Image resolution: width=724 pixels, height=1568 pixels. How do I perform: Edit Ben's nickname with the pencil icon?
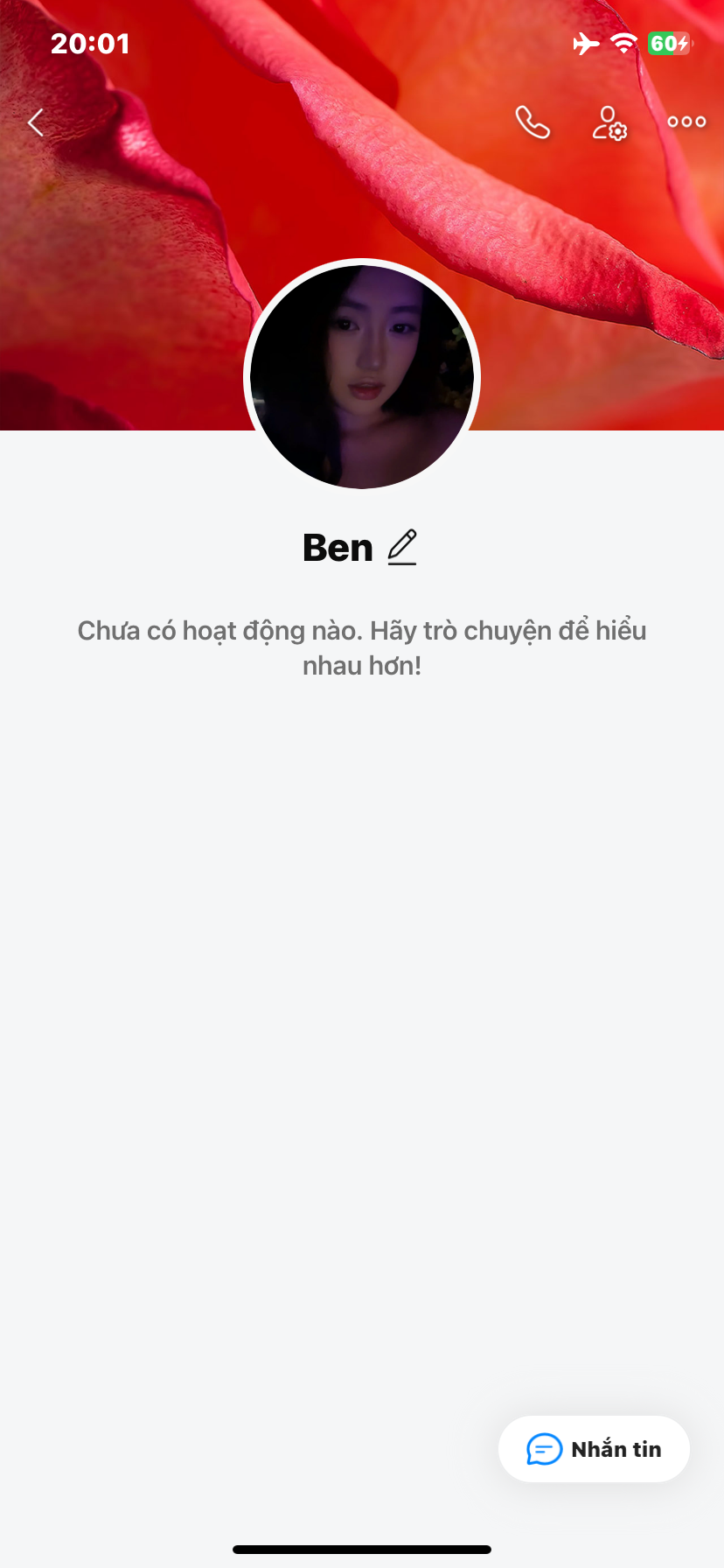pyautogui.click(x=402, y=548)
